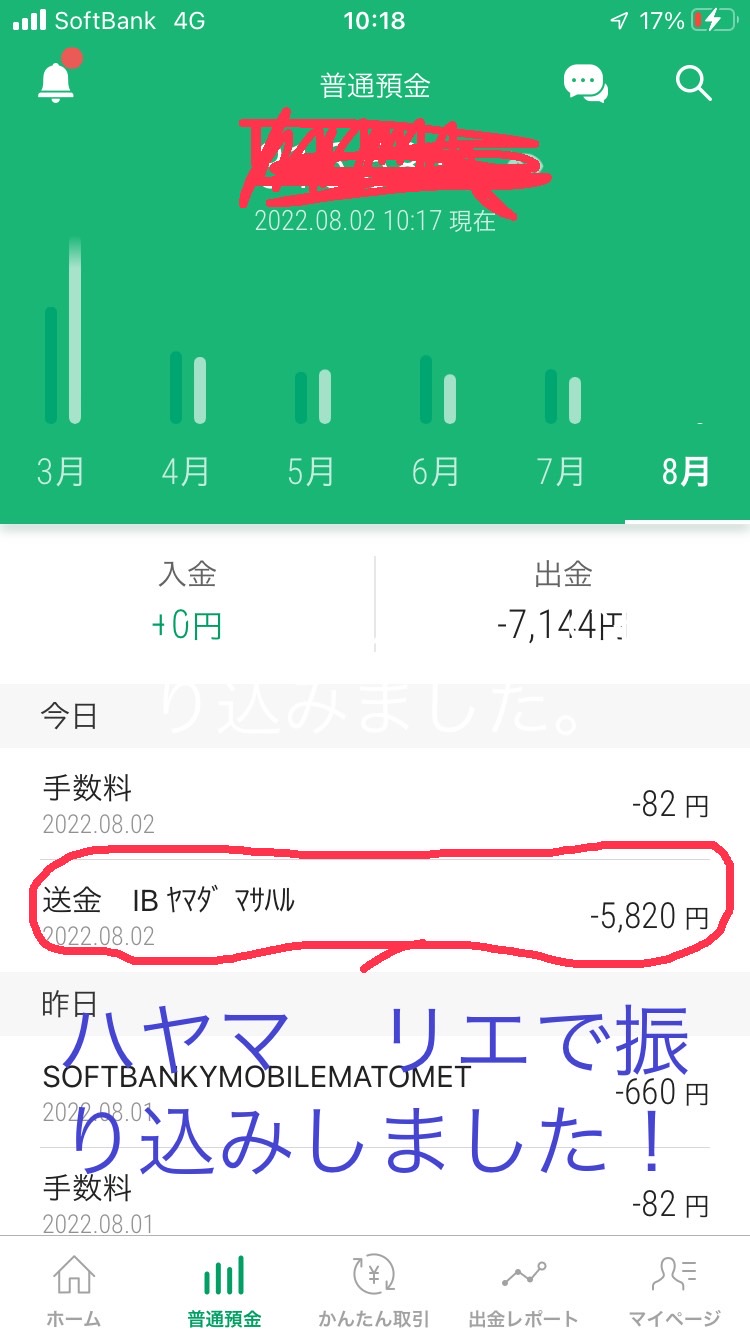Open the chat support icon
This screenshot has height=1334, width=750.
[585, 83]
